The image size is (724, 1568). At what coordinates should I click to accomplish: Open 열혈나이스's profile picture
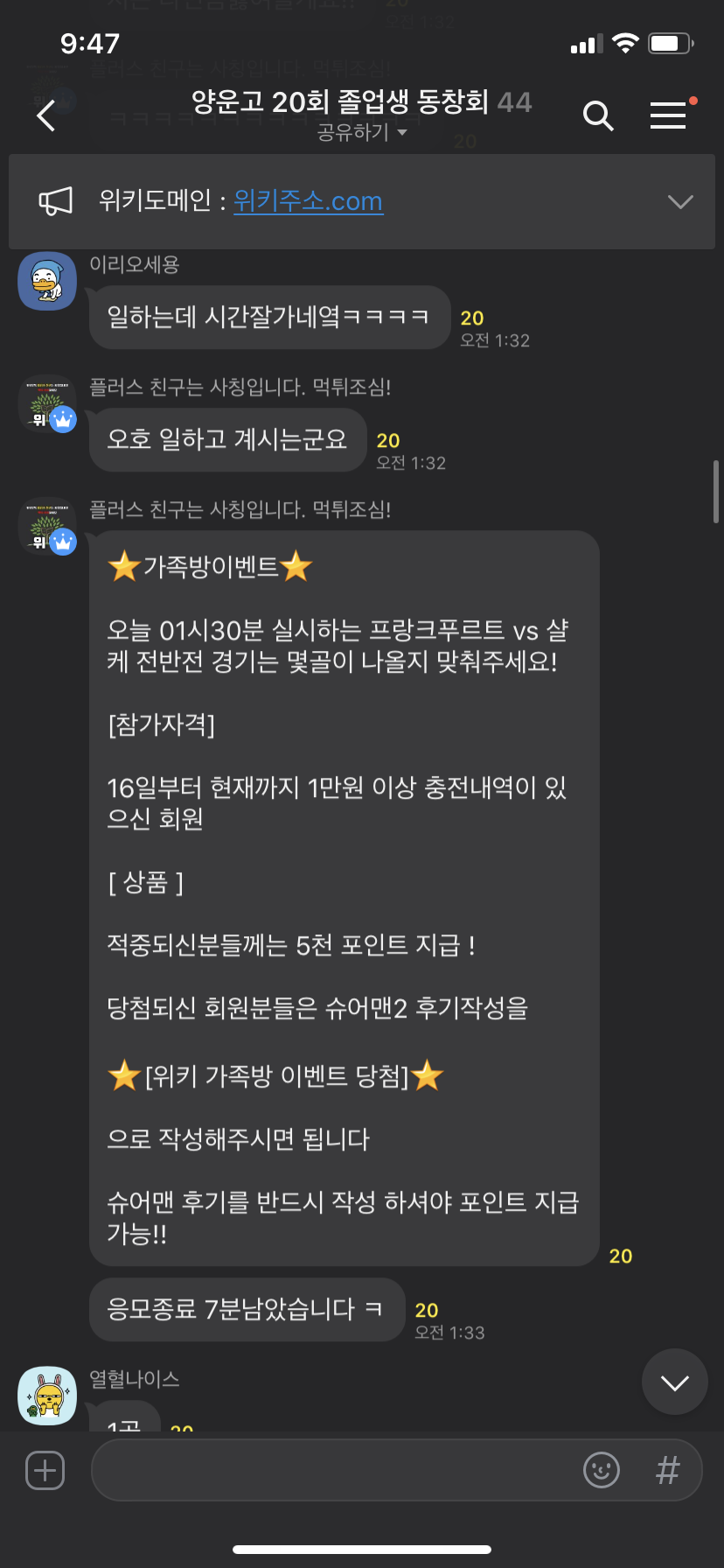pos(47,1396)
